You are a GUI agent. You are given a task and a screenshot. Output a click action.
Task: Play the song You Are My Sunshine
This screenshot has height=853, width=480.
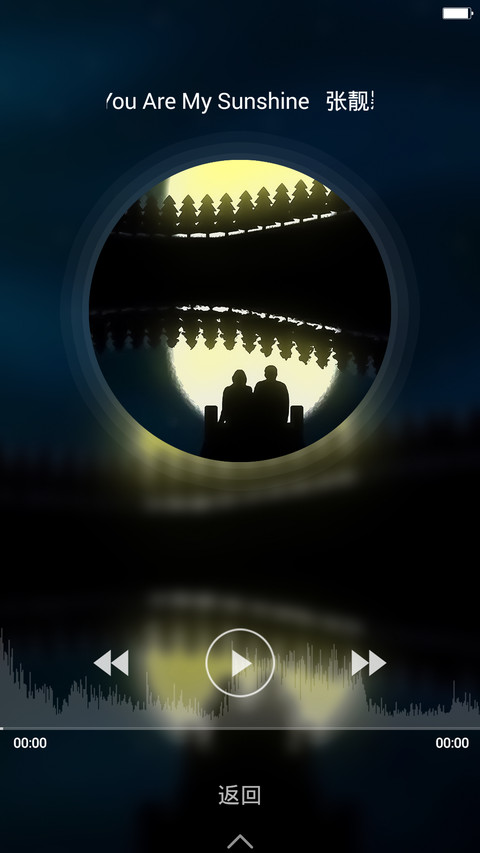point(240,663)
